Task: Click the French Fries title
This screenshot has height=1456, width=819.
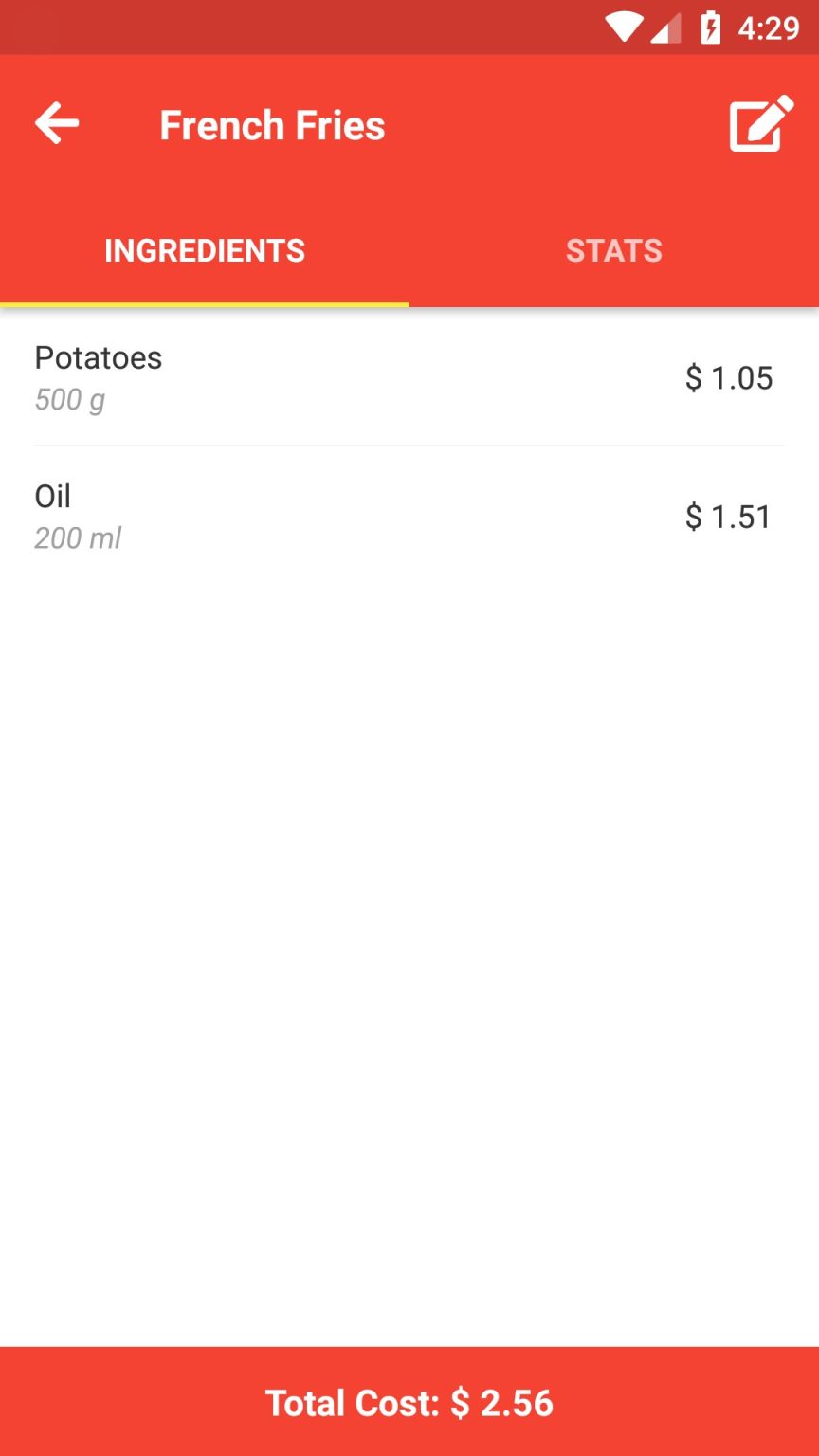Action: point(272,124)
